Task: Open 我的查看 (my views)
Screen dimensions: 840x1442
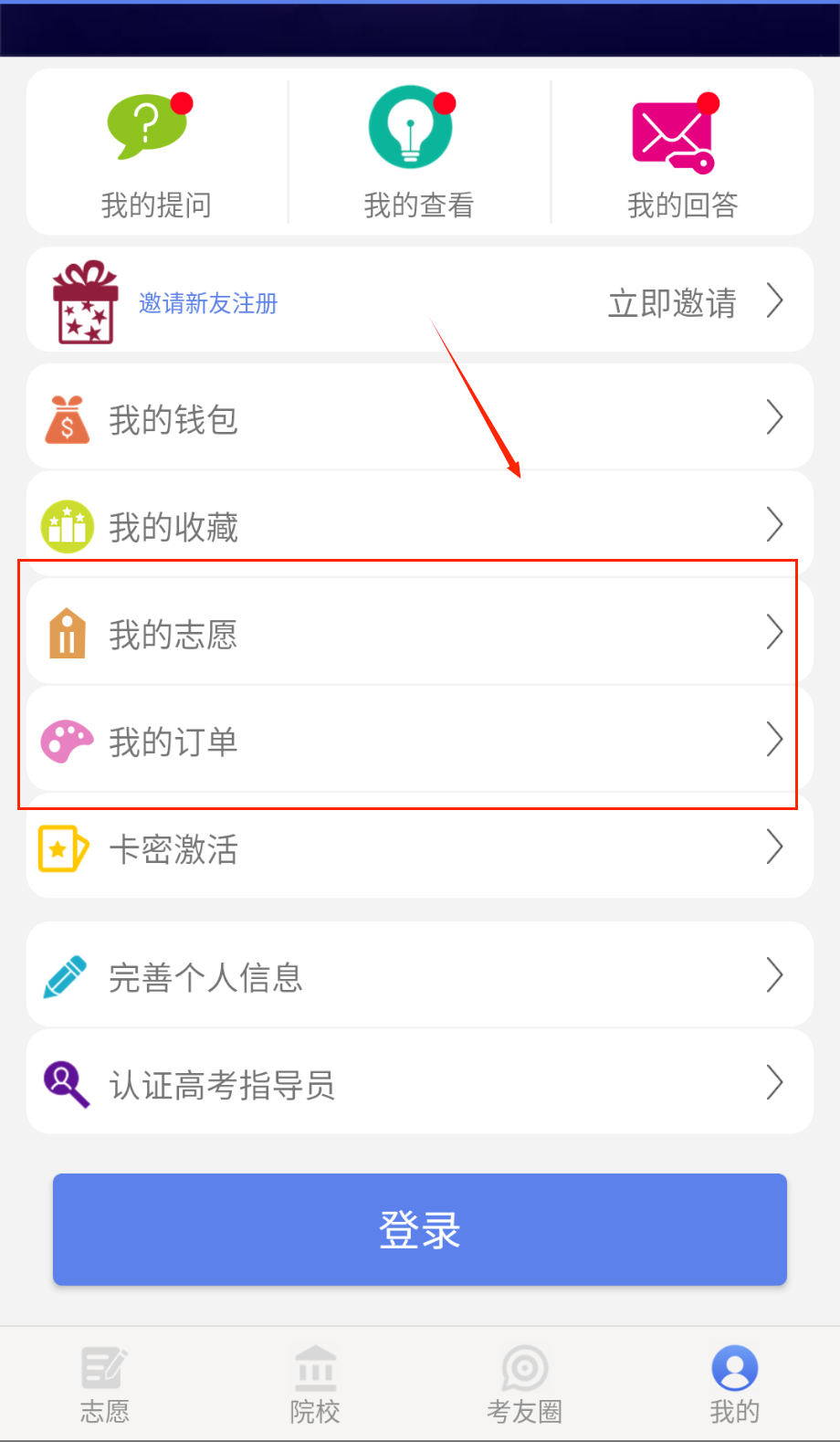Action: 419,153
